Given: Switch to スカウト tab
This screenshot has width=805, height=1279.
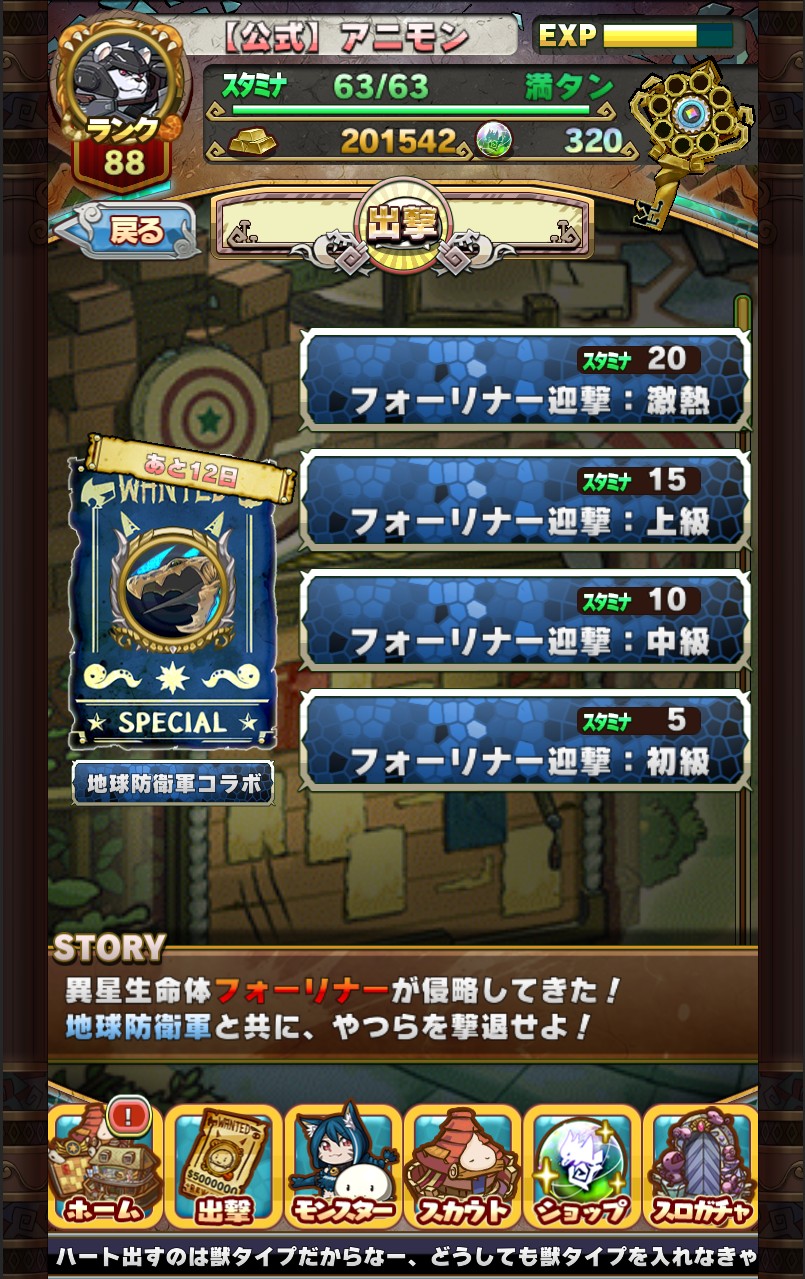Looking at the screenshot, I should click(462, 1165).
